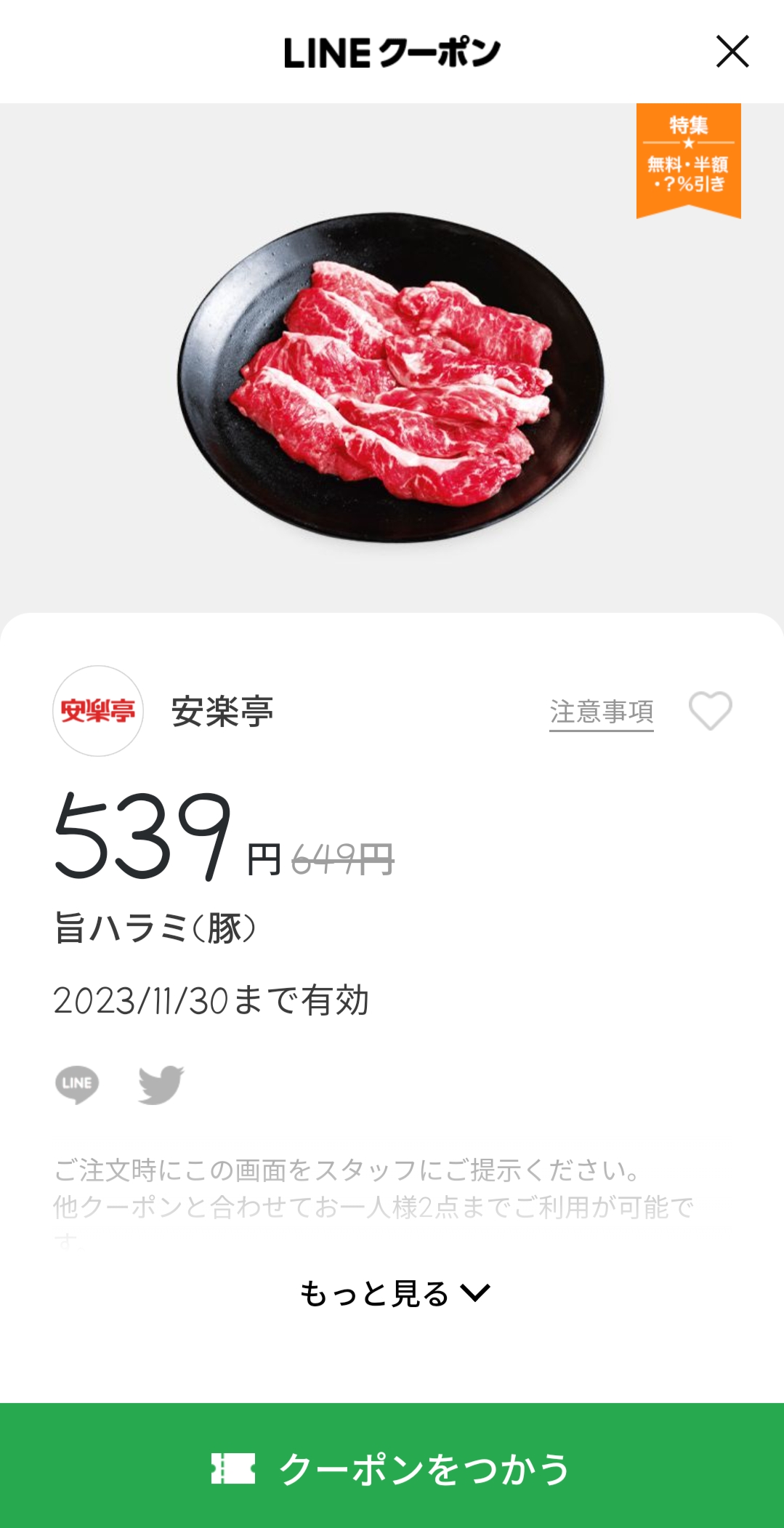Share this coupon via LINE

(x=77, y=1084)
